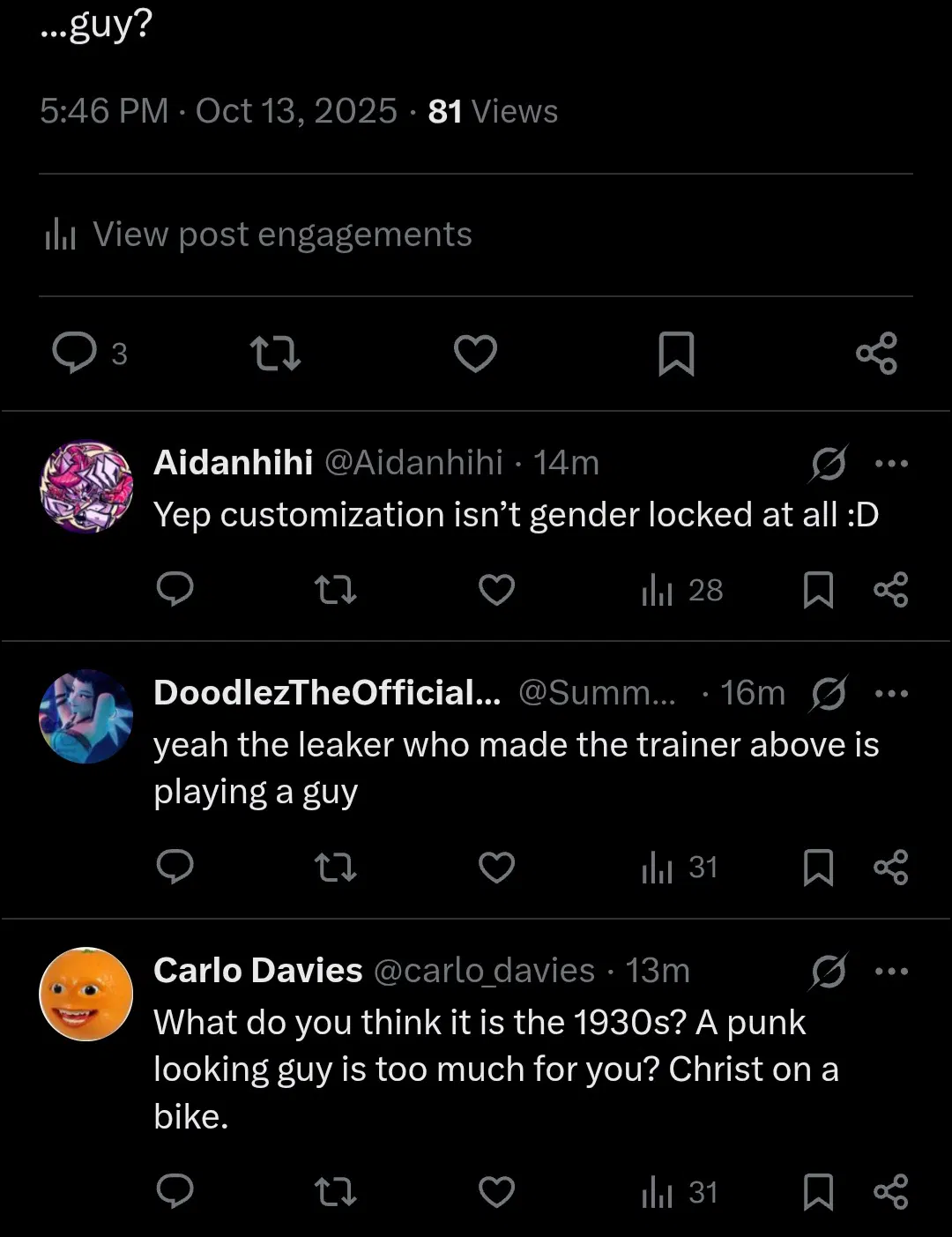Open the more menu on Aidanhihi's reply
Screen dimensions: 952x1237
(891, 463)
